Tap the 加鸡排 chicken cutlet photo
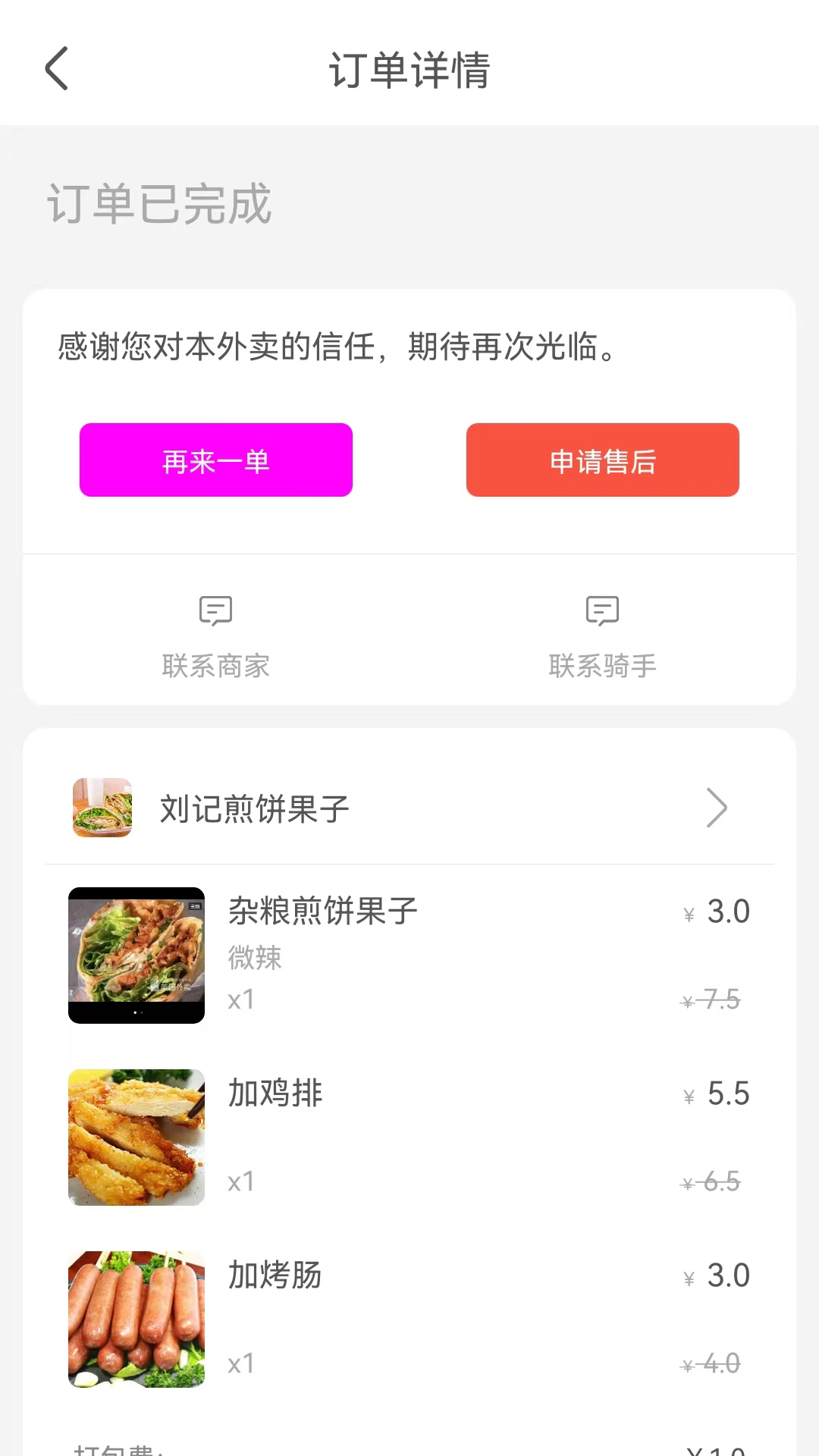The image size is (819, 1456). pos(136,1137)
